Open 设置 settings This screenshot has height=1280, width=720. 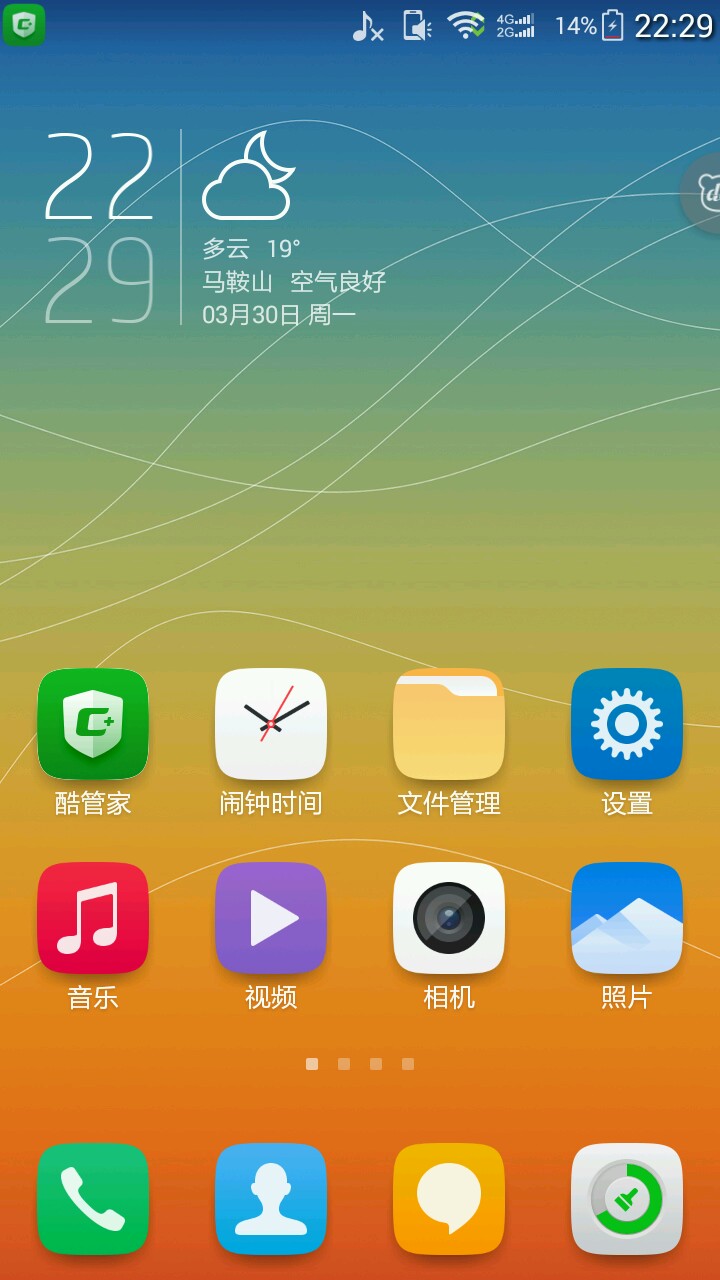(627, 724)
